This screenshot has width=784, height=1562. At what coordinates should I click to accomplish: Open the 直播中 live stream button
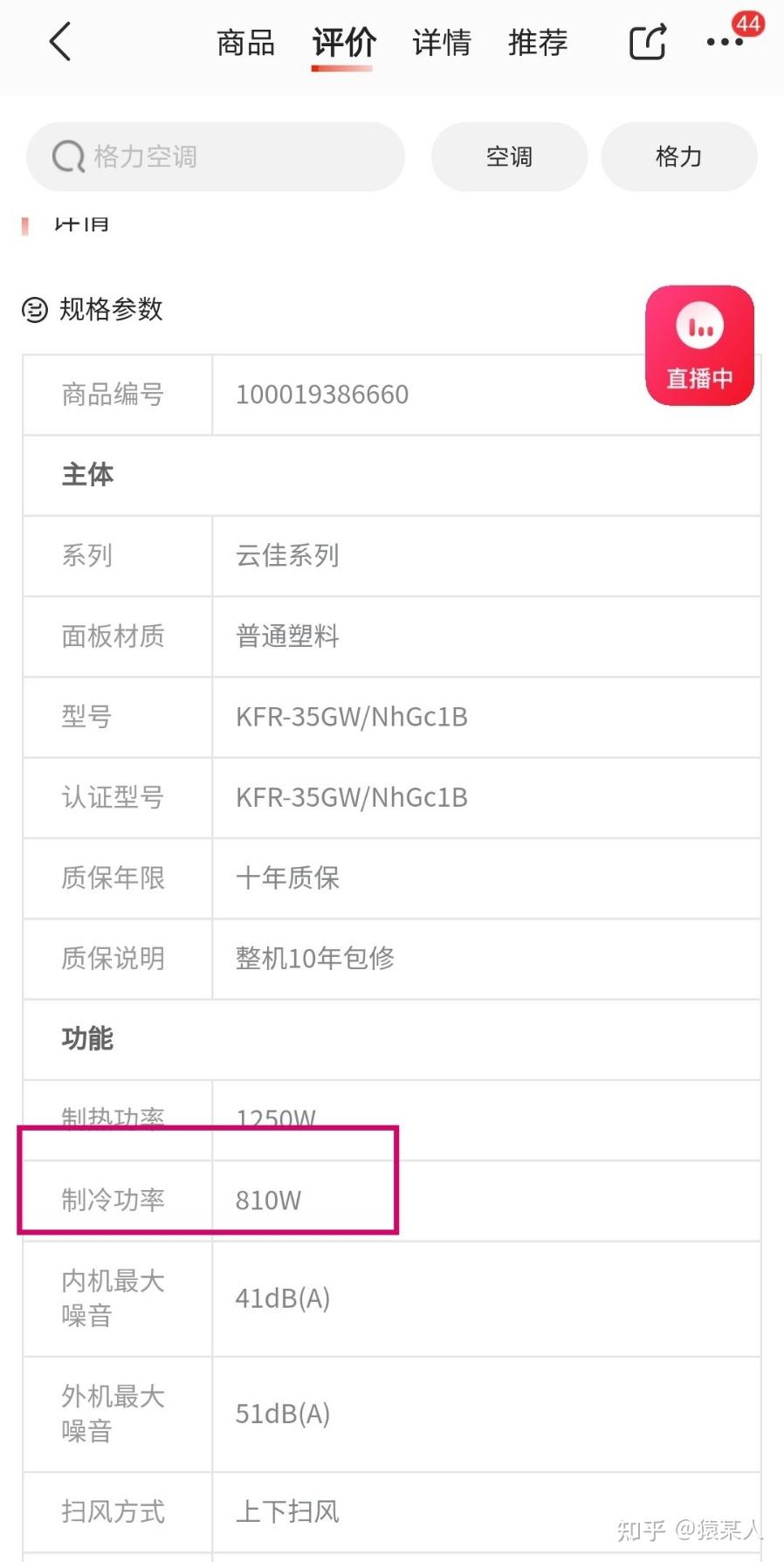click(699, 346)
